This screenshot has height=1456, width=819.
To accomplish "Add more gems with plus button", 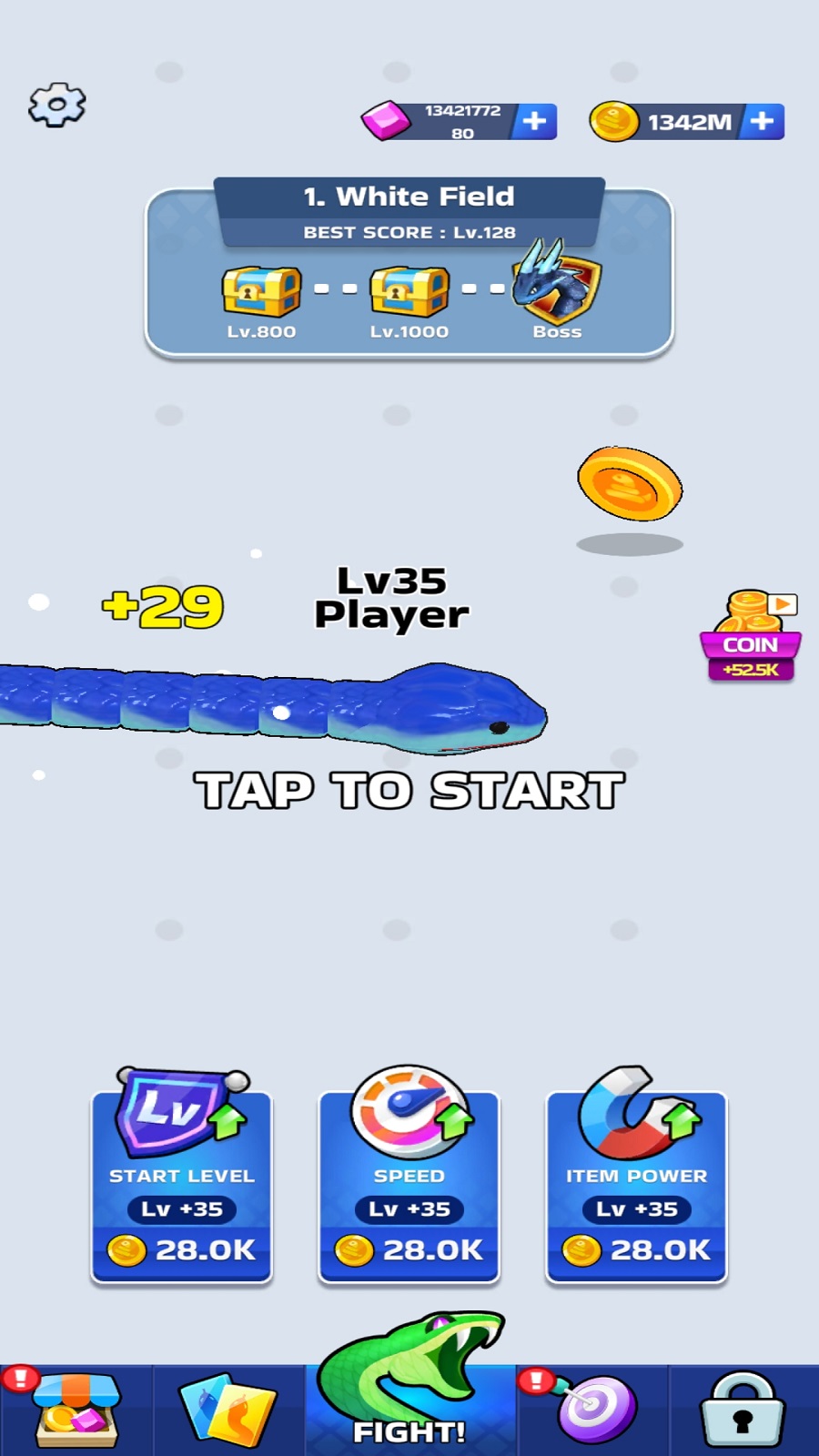I will coord(534,121).
